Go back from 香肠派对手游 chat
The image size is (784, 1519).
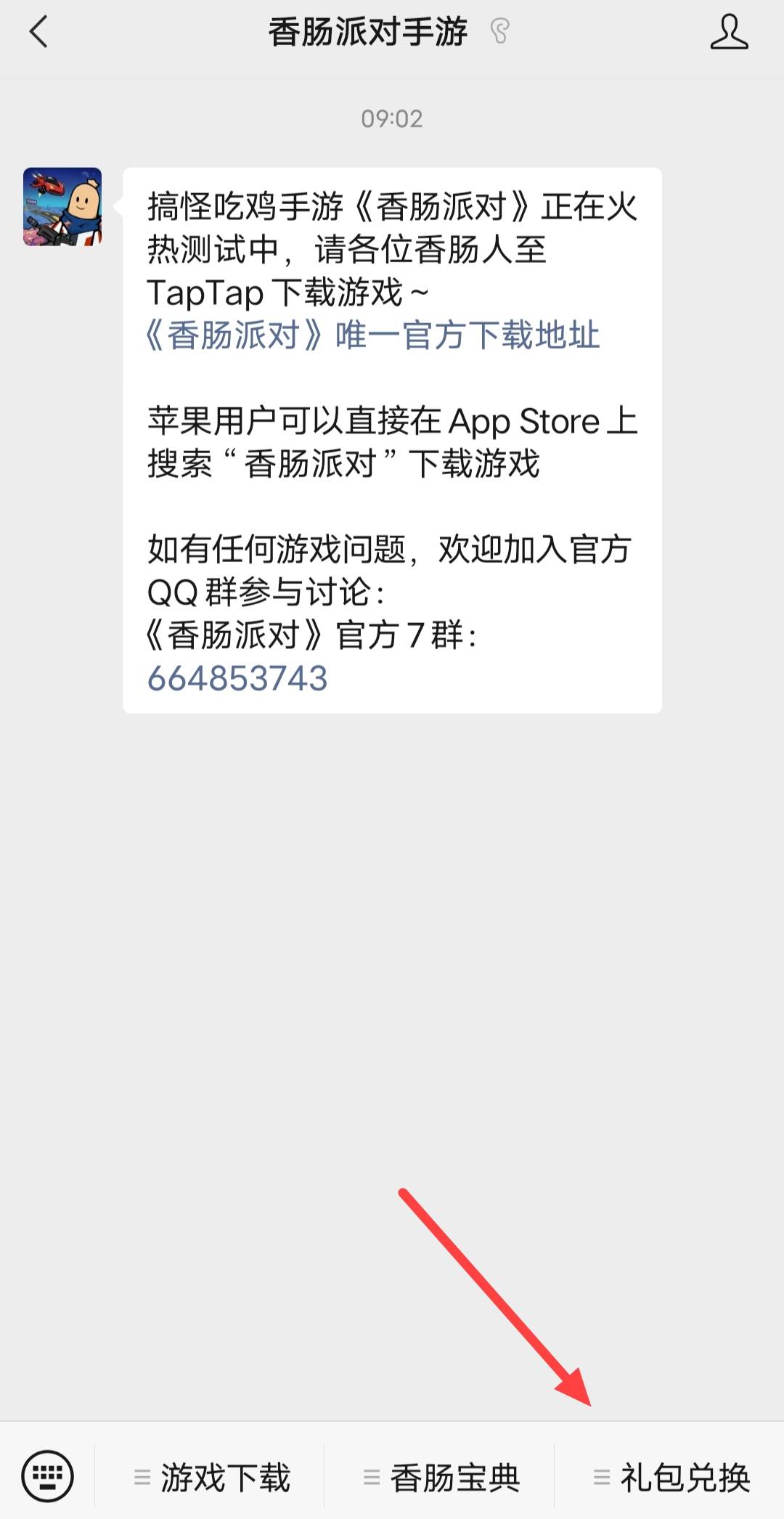38,33
